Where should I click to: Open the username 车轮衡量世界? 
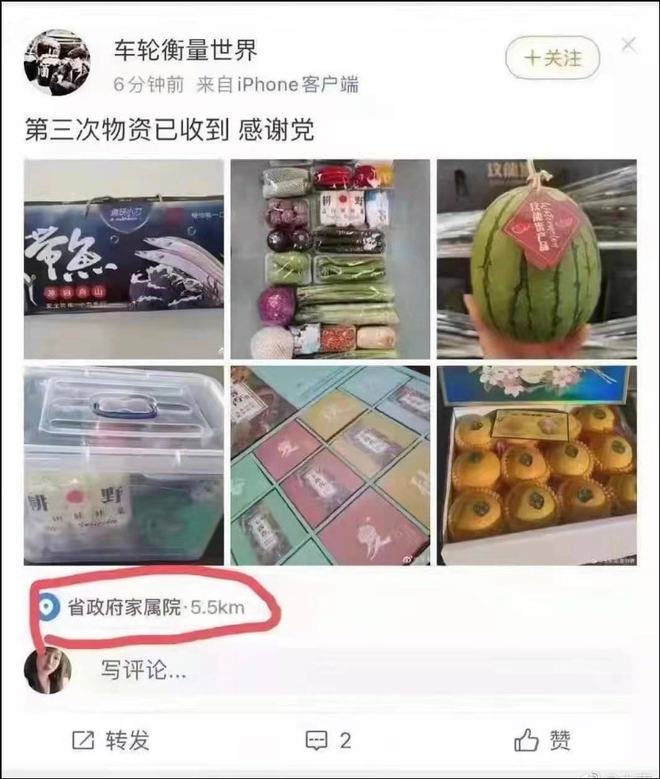coord(185,49)
